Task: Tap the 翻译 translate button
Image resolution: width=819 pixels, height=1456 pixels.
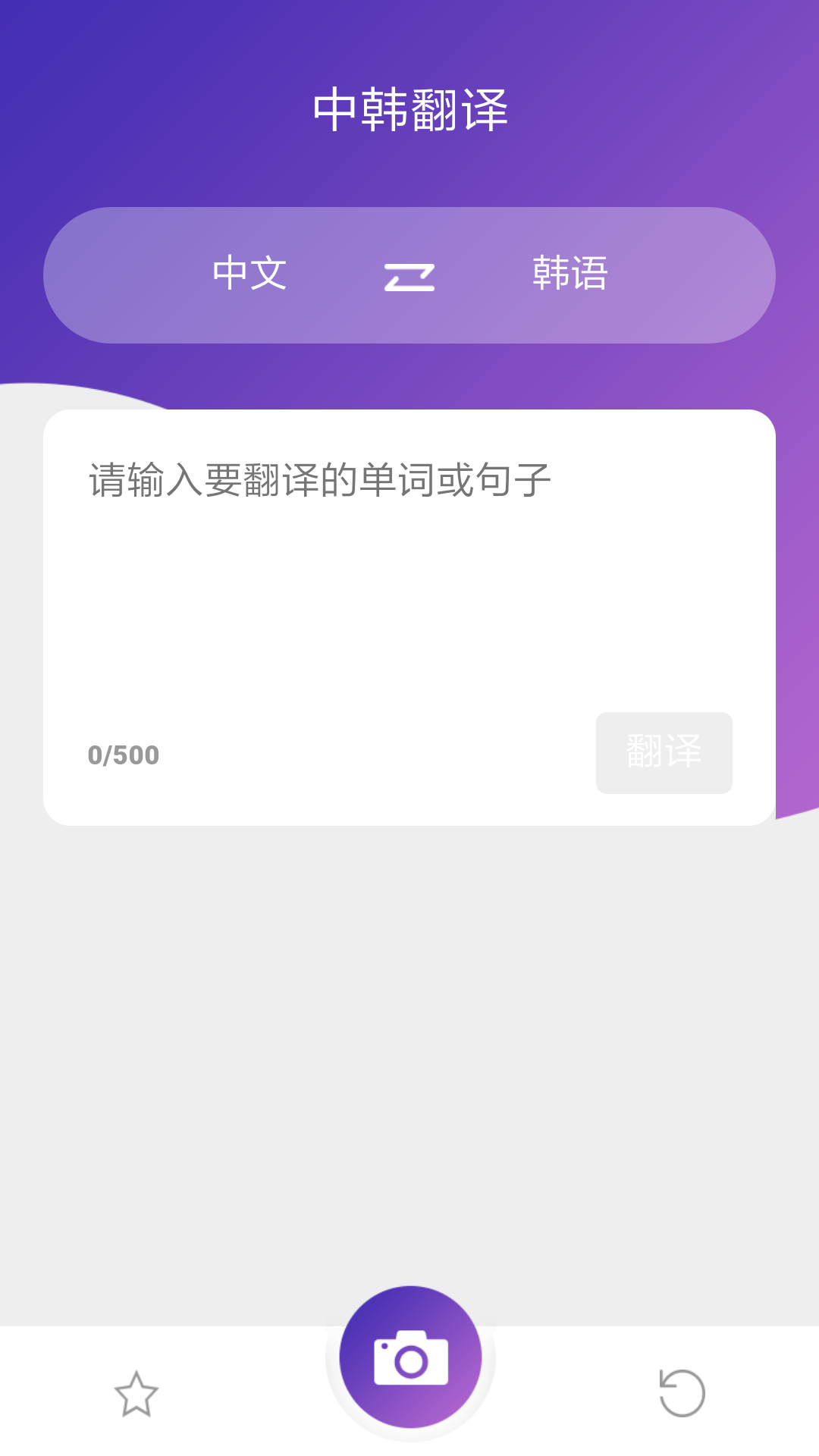Action: pyautogui.click(x=664, y=752)
